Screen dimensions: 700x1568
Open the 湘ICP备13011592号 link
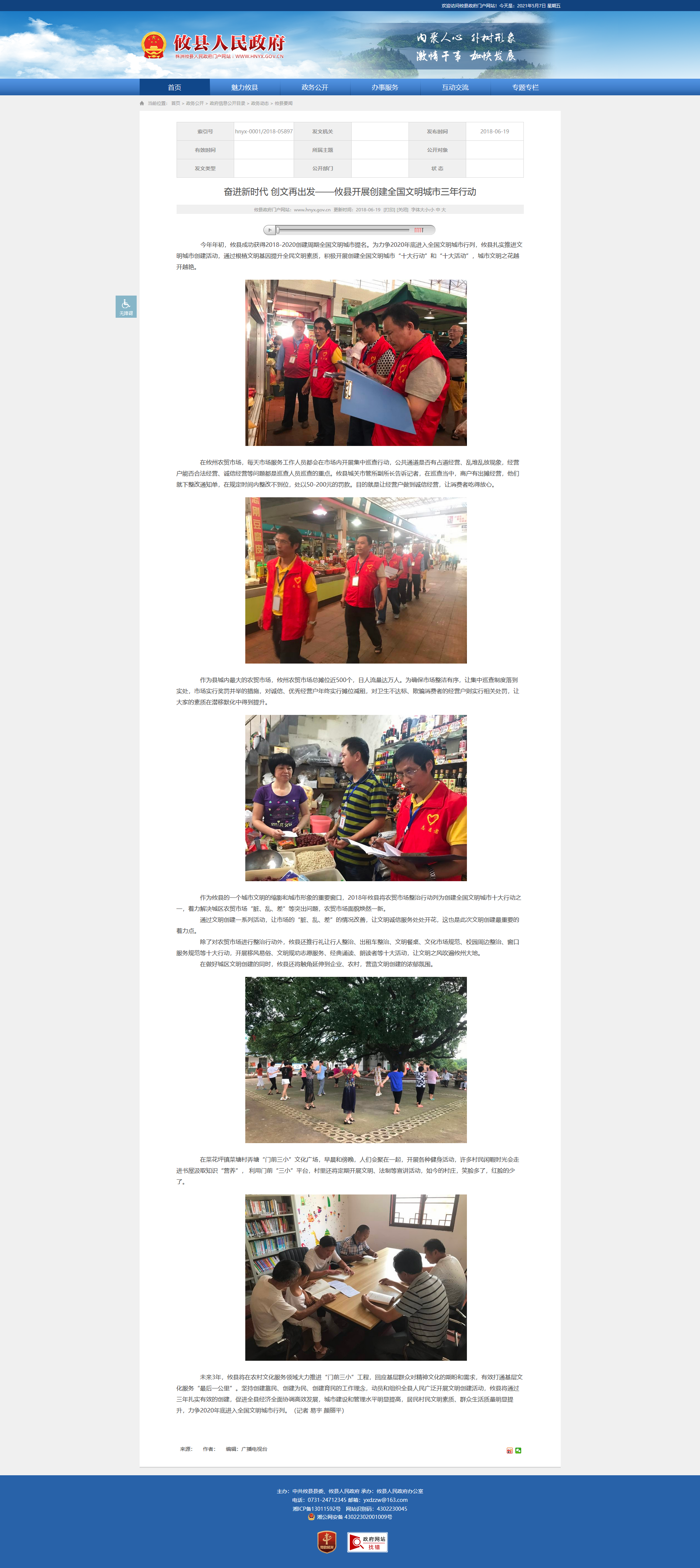(x=317, y=1509)
